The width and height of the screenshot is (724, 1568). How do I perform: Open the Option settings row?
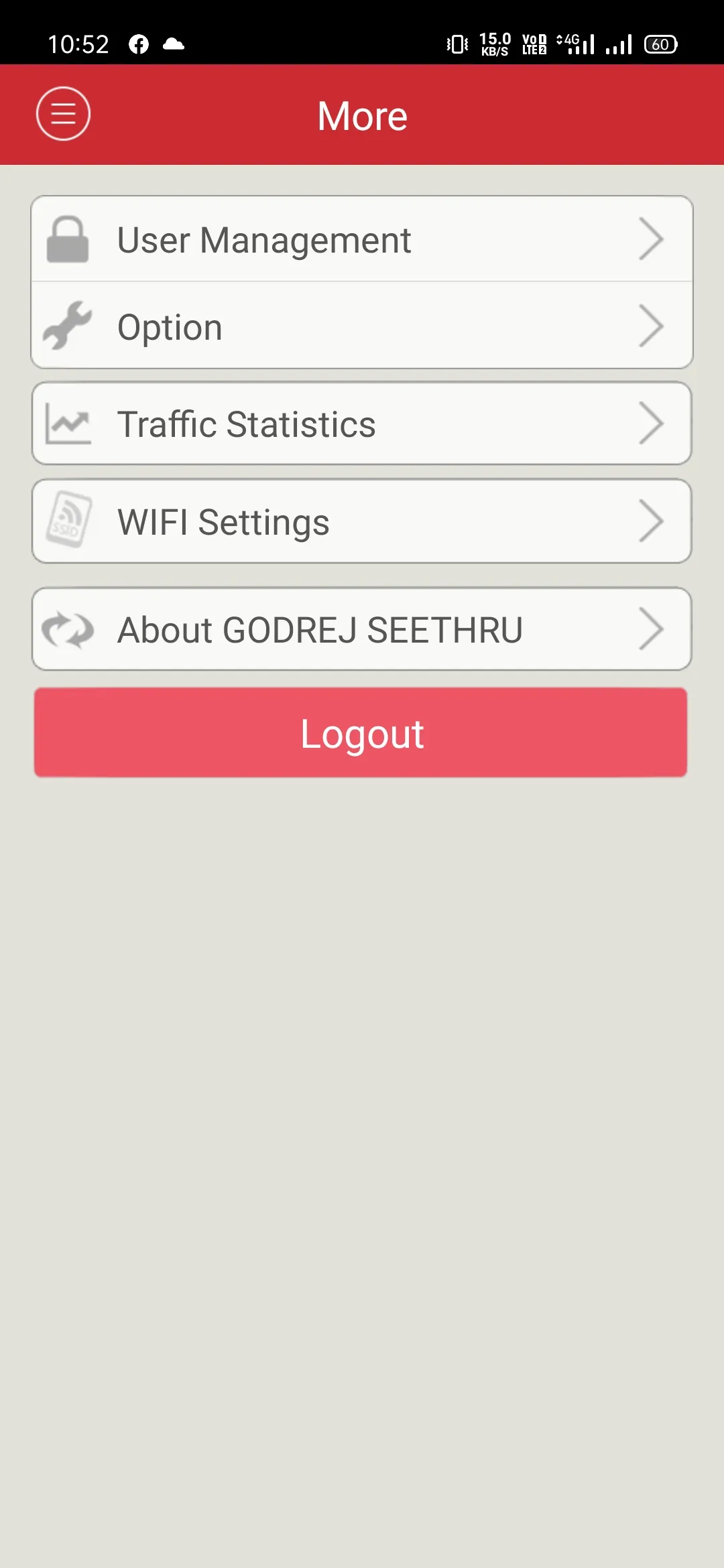tap(362, 326)
